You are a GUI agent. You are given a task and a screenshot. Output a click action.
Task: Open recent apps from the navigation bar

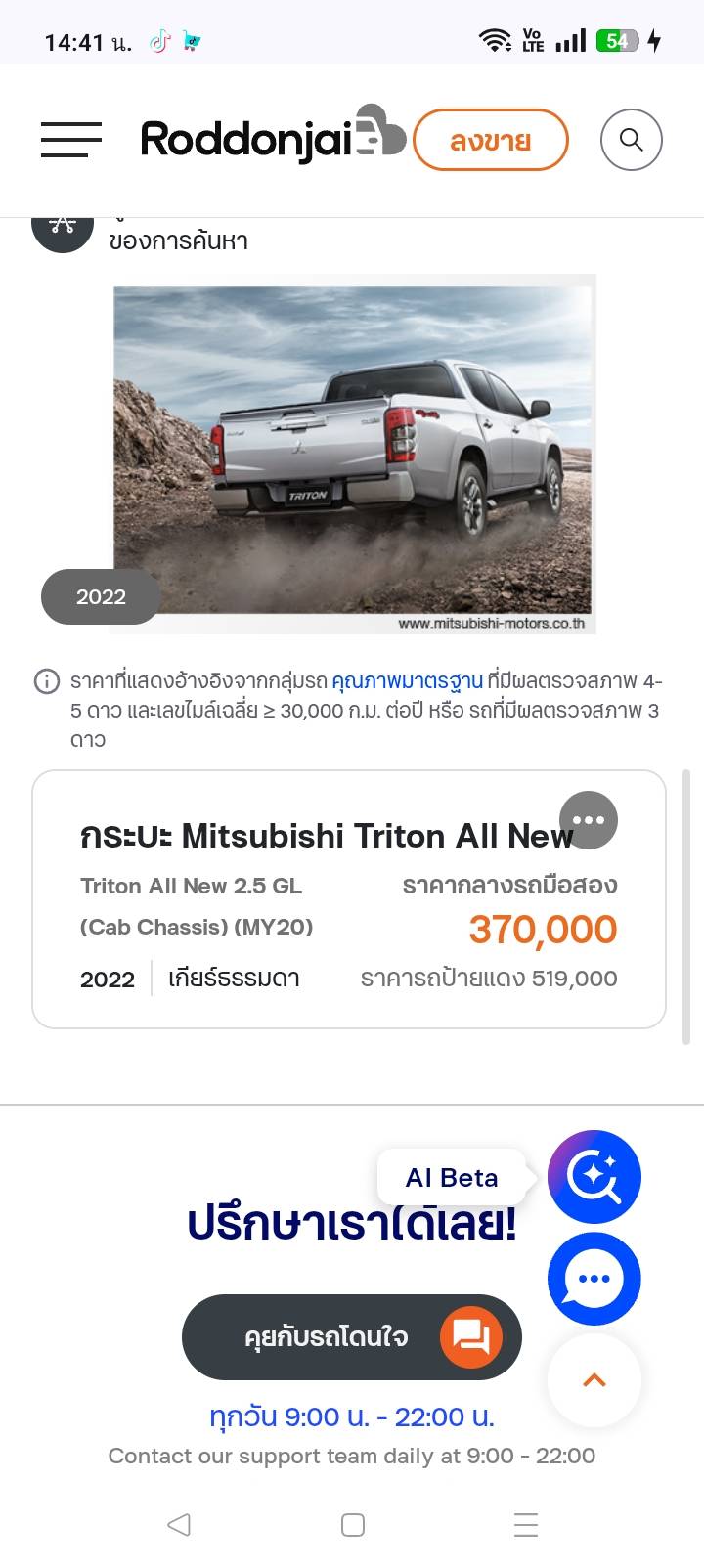pyautogui.click(x=525, y=1524)
